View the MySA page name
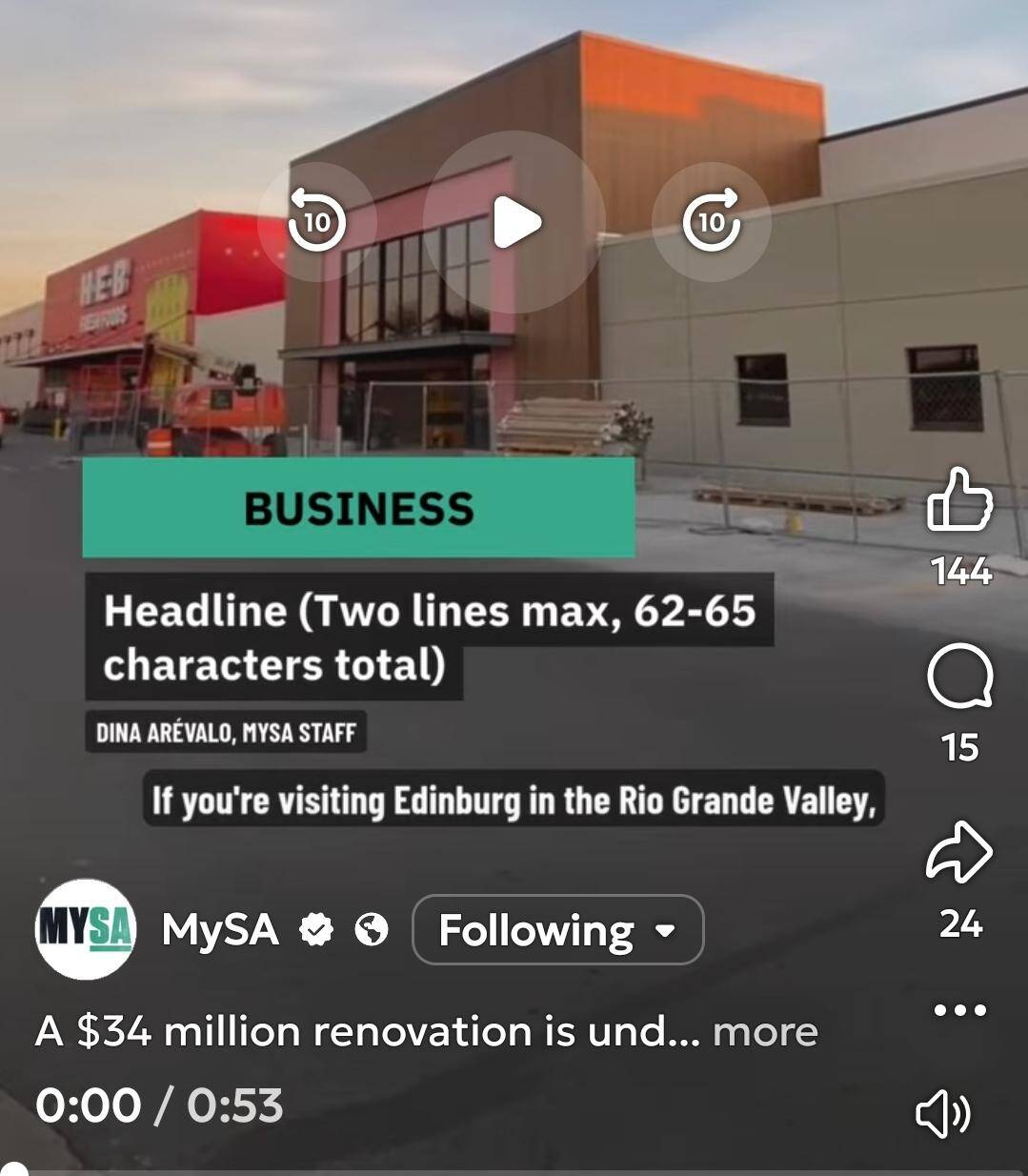Screen dimensions: 1028x1176 [x=220, y=929]
